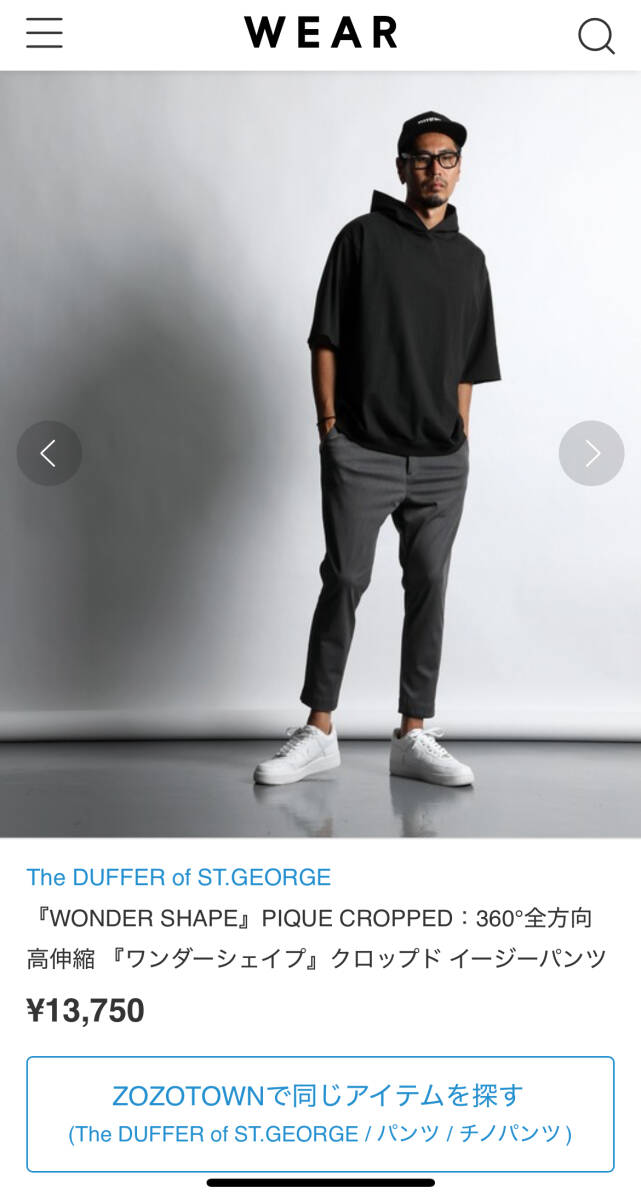The width and height of the screenshot is (641, 1200).
Task: Show the previous product photo
Action: point(49,454)
